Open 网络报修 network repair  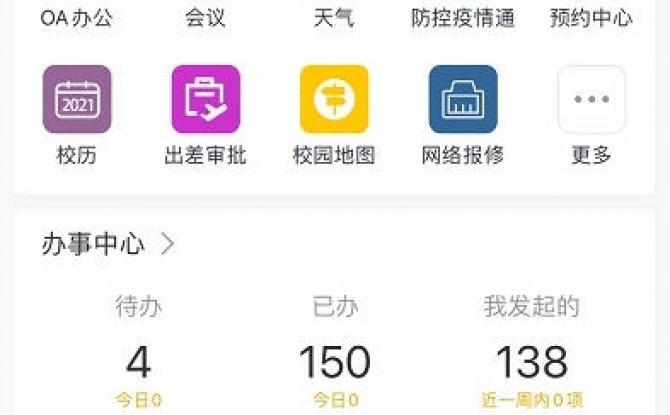tap(463, 100)
